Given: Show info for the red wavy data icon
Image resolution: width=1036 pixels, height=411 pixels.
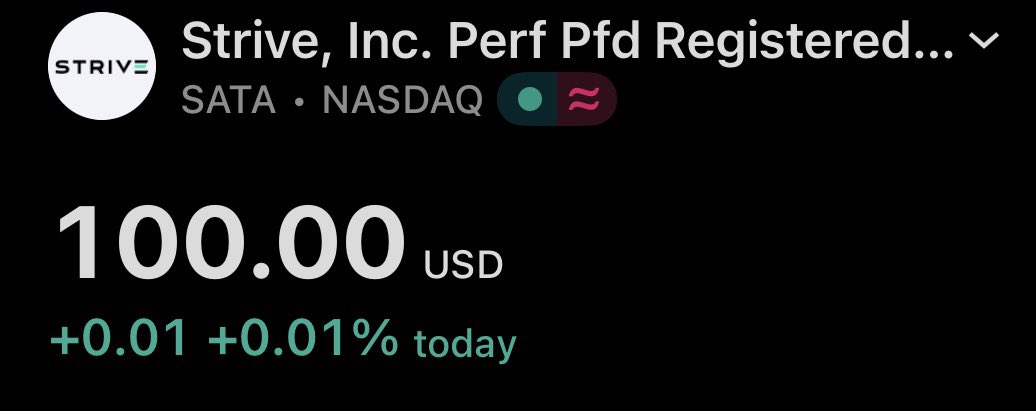Looking at the screenshot, I should pos(584,99).
